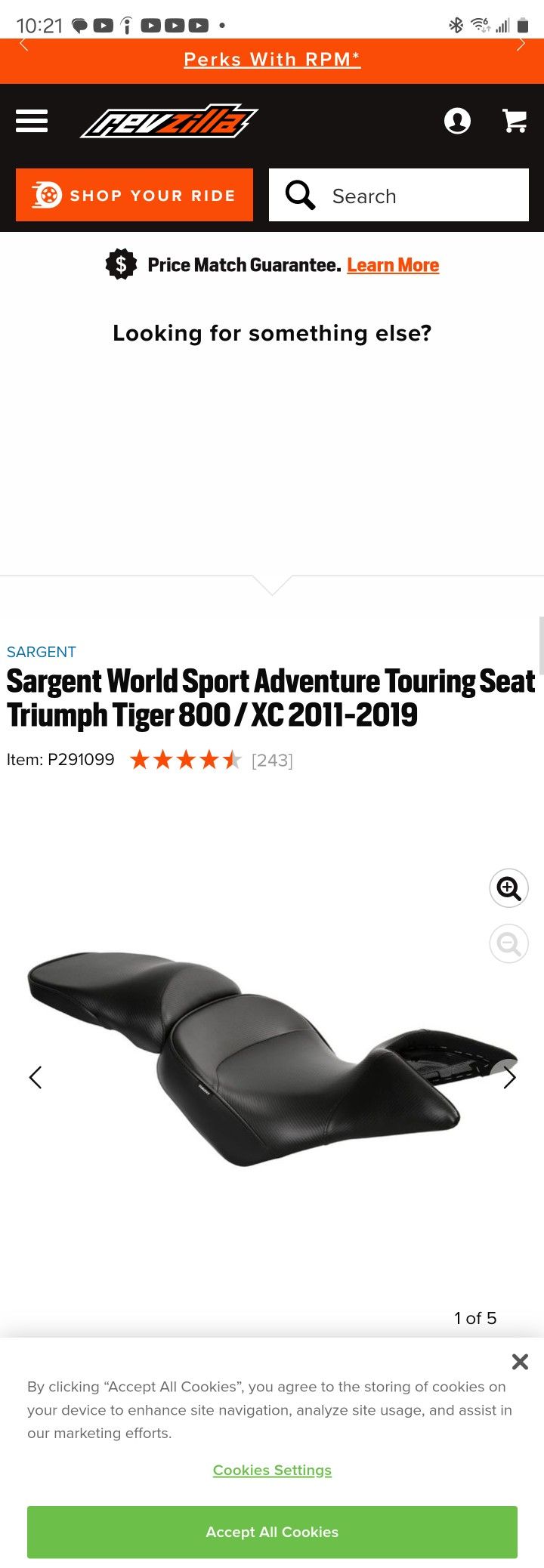Dismiss the cookie banner
544x1568 pixels.
[520, 1362]
